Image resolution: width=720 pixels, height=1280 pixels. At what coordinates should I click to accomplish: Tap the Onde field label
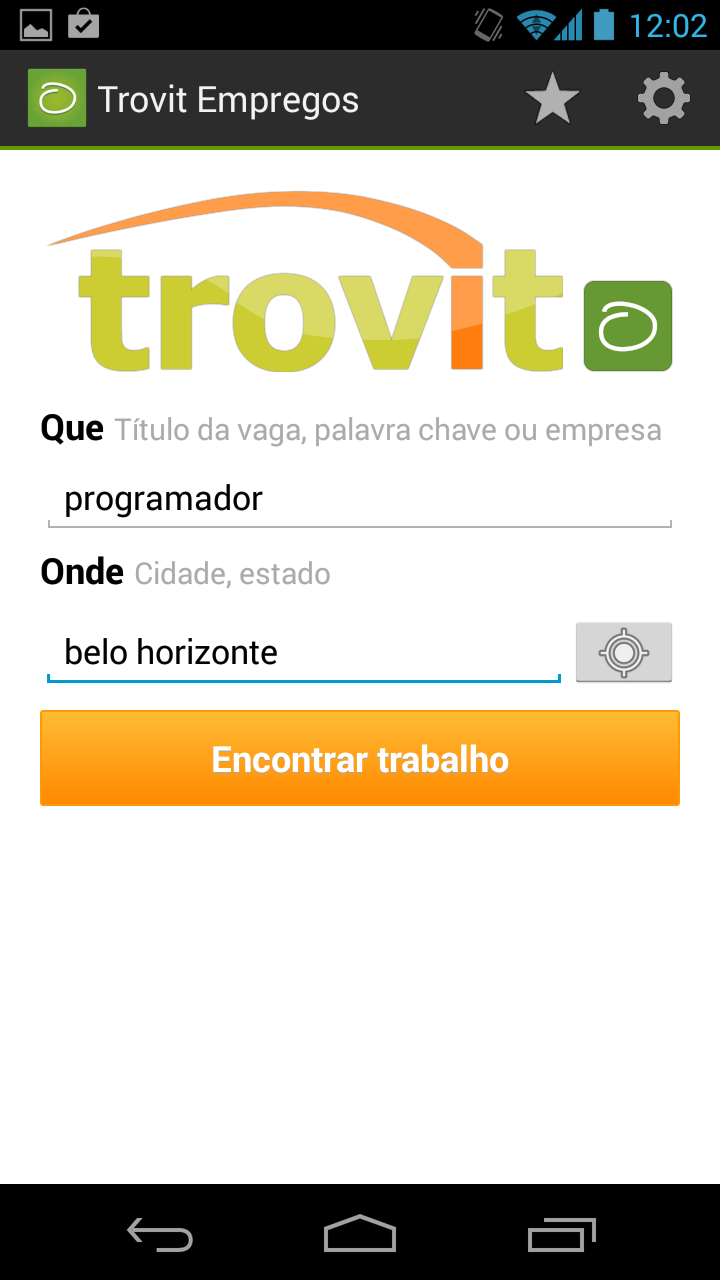tap(81, 572)
